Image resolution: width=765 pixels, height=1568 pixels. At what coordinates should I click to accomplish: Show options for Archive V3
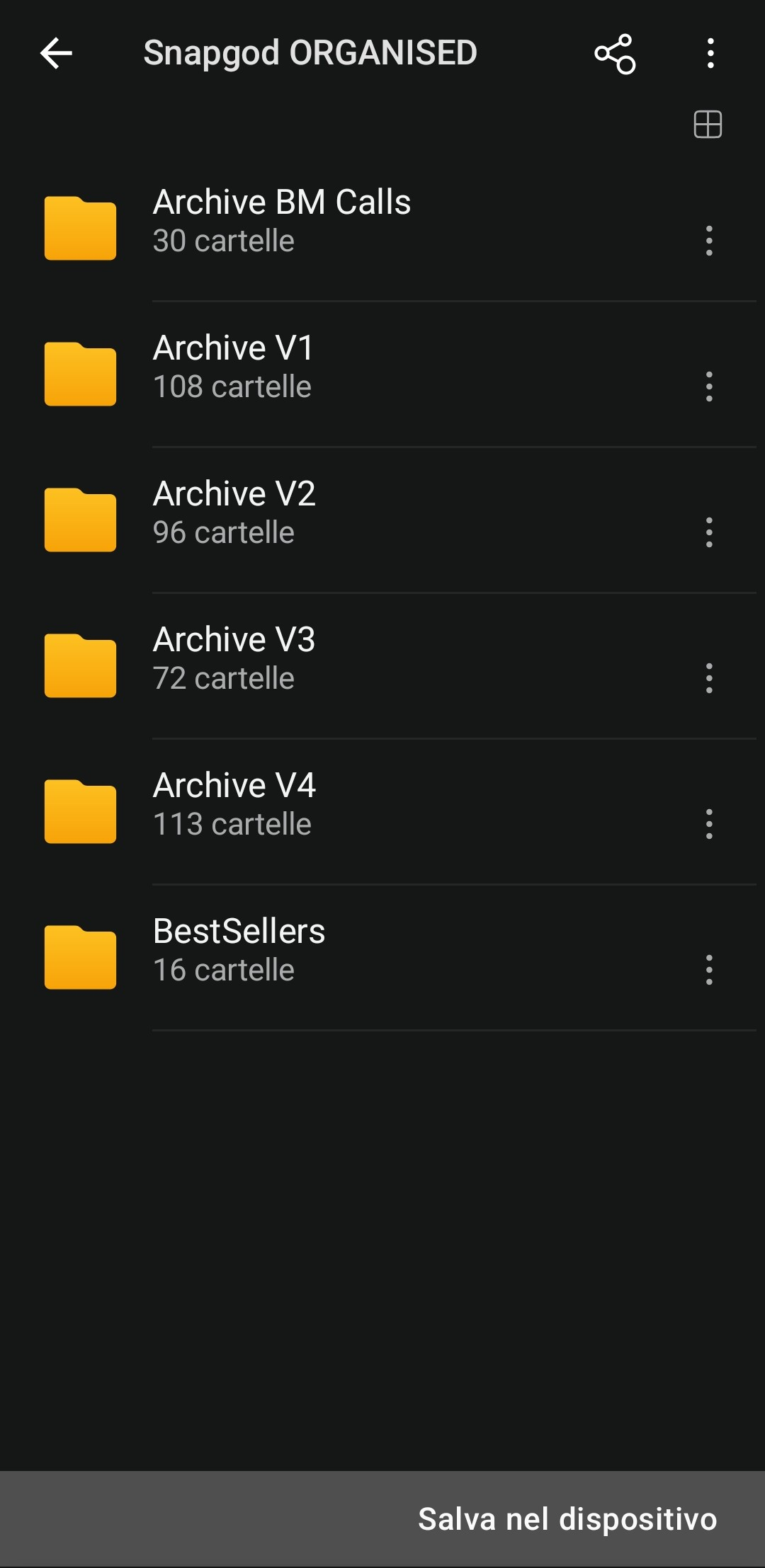[x=709, y=678]
